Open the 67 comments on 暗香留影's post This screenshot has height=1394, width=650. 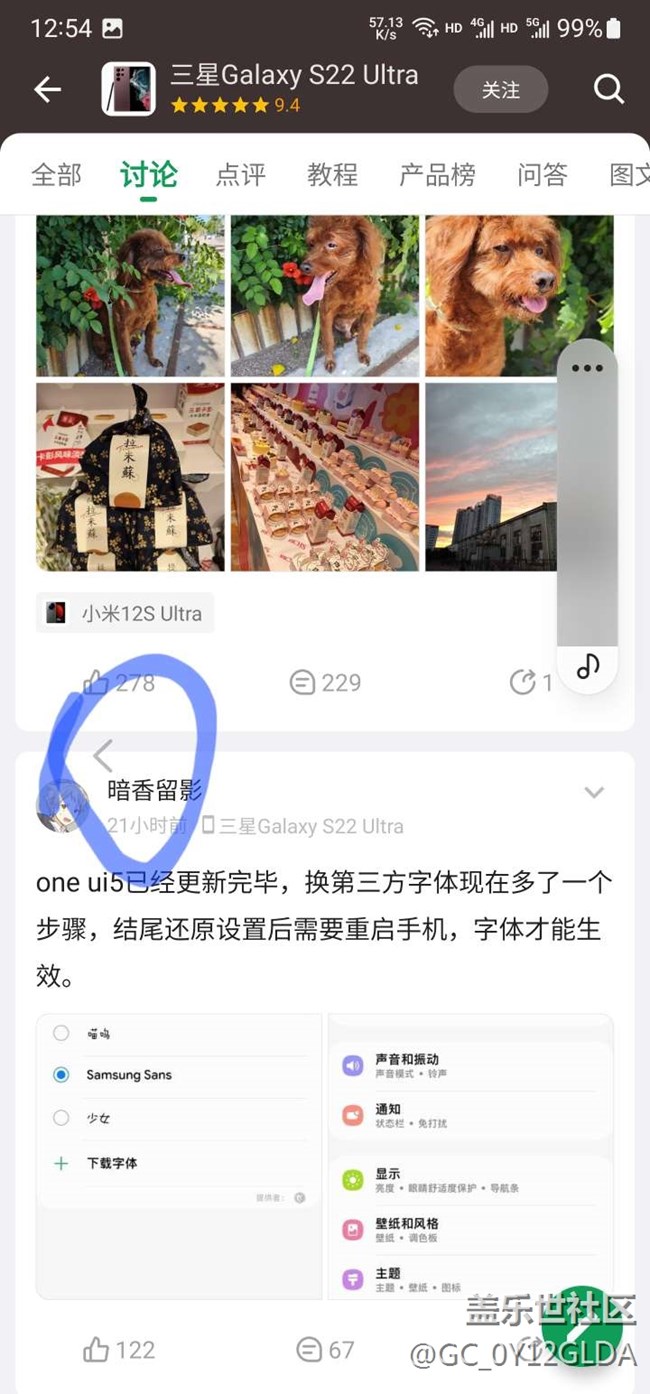click(x=326, y=1350)
